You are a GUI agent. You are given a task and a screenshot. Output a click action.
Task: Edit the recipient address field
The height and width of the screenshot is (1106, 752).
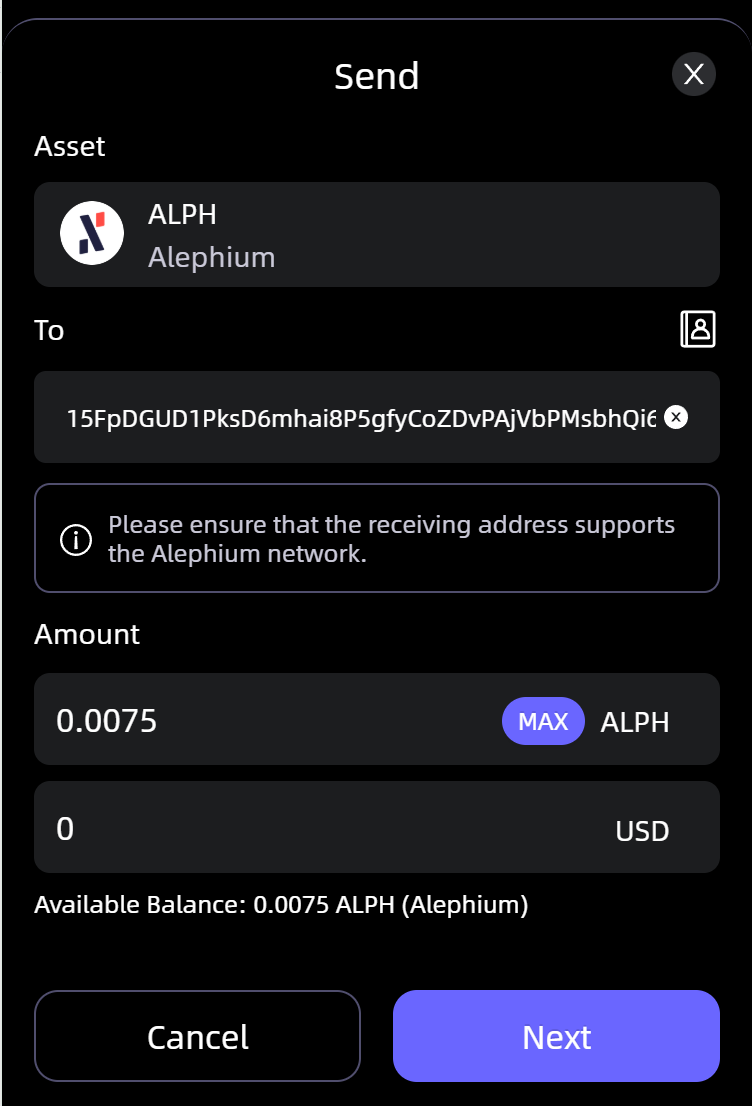coord(360,417)
